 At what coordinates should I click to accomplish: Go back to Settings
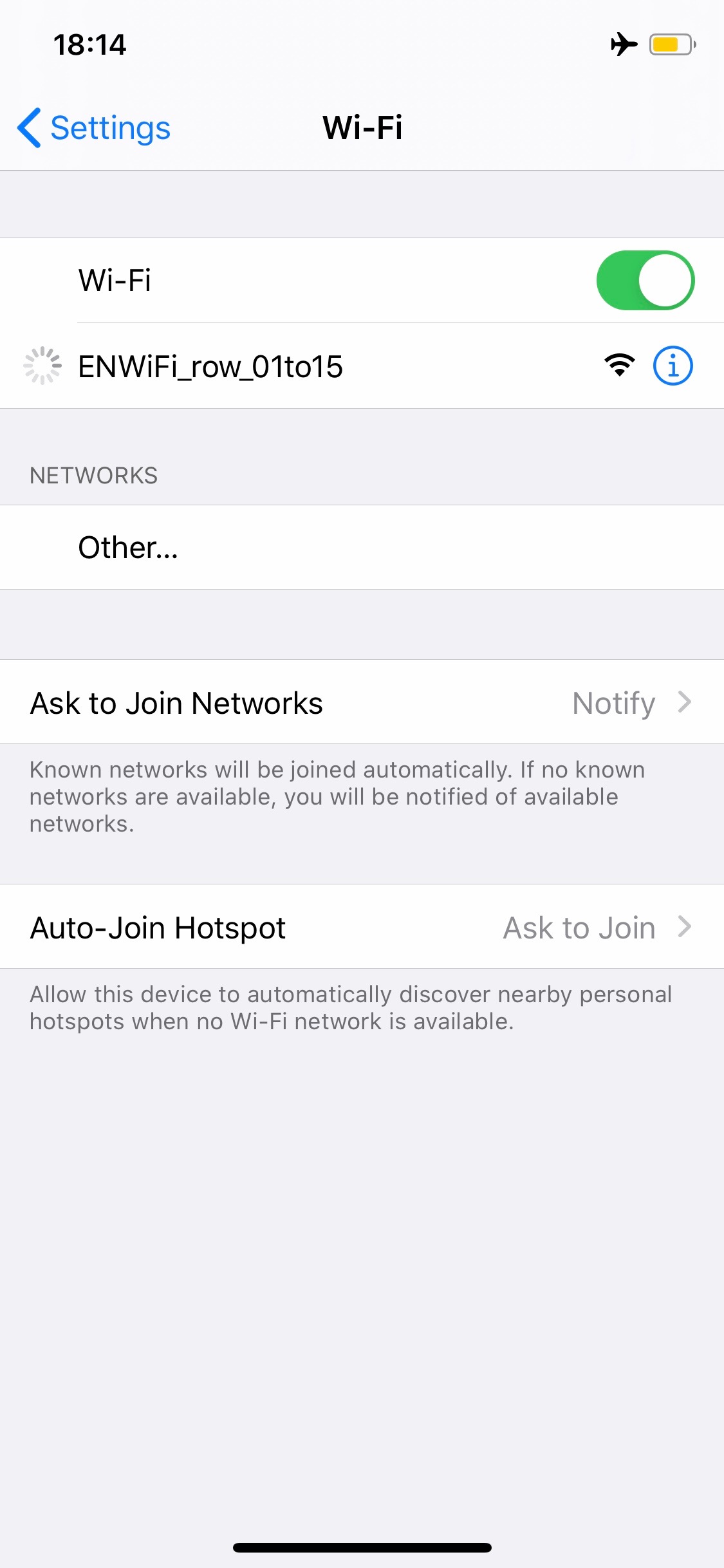point(94,127)
